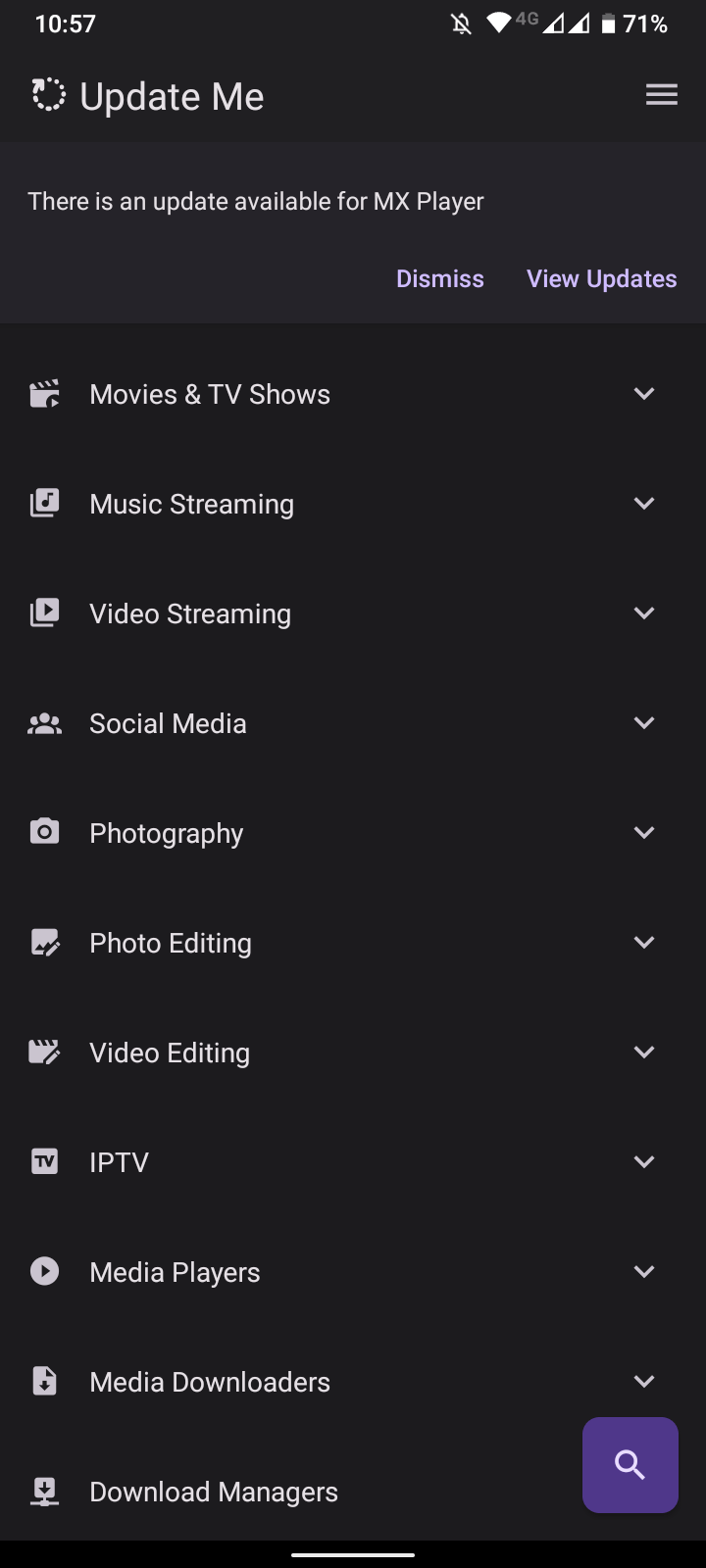Expand the Media Players category
Viewport: 706px width, 1568px height.
click(353, 1272)
